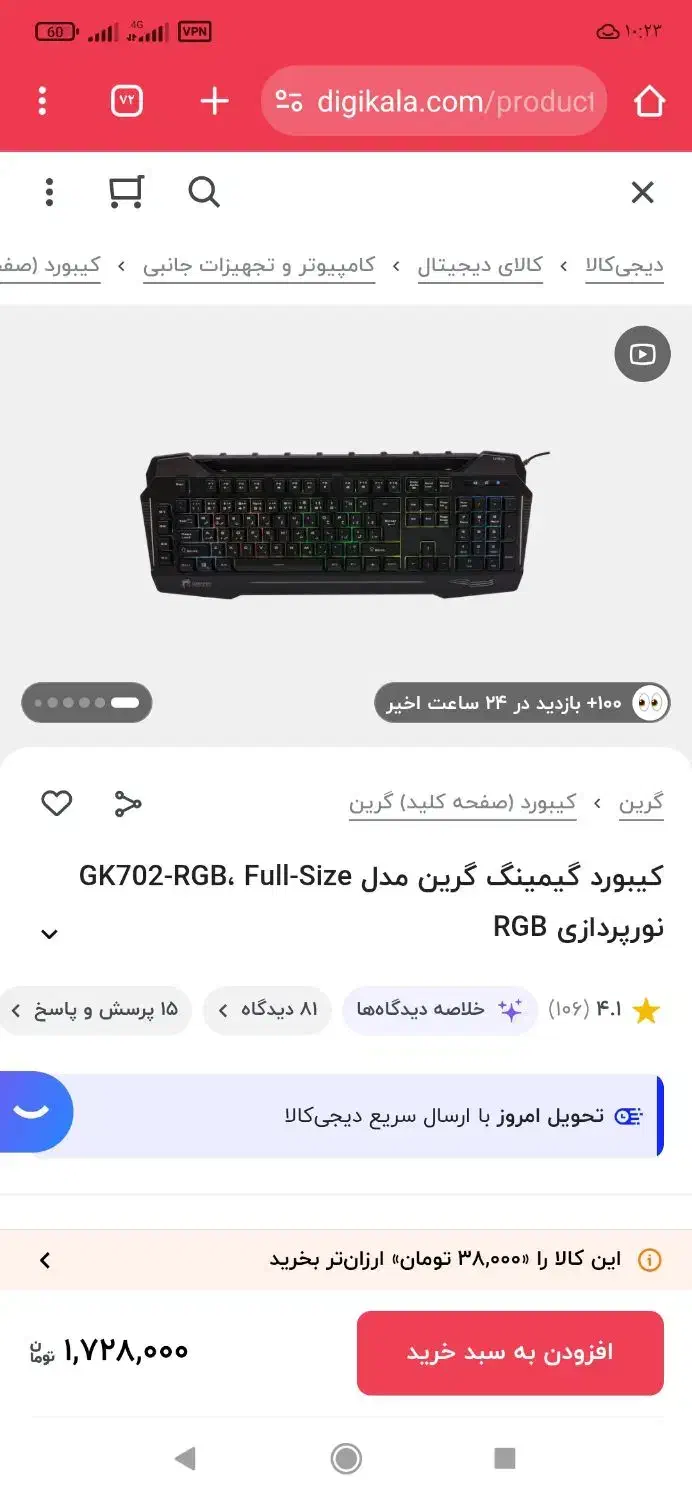Open the Digikala page options menu
This screenshot has height=1500, width=692.
pos(49,192)
